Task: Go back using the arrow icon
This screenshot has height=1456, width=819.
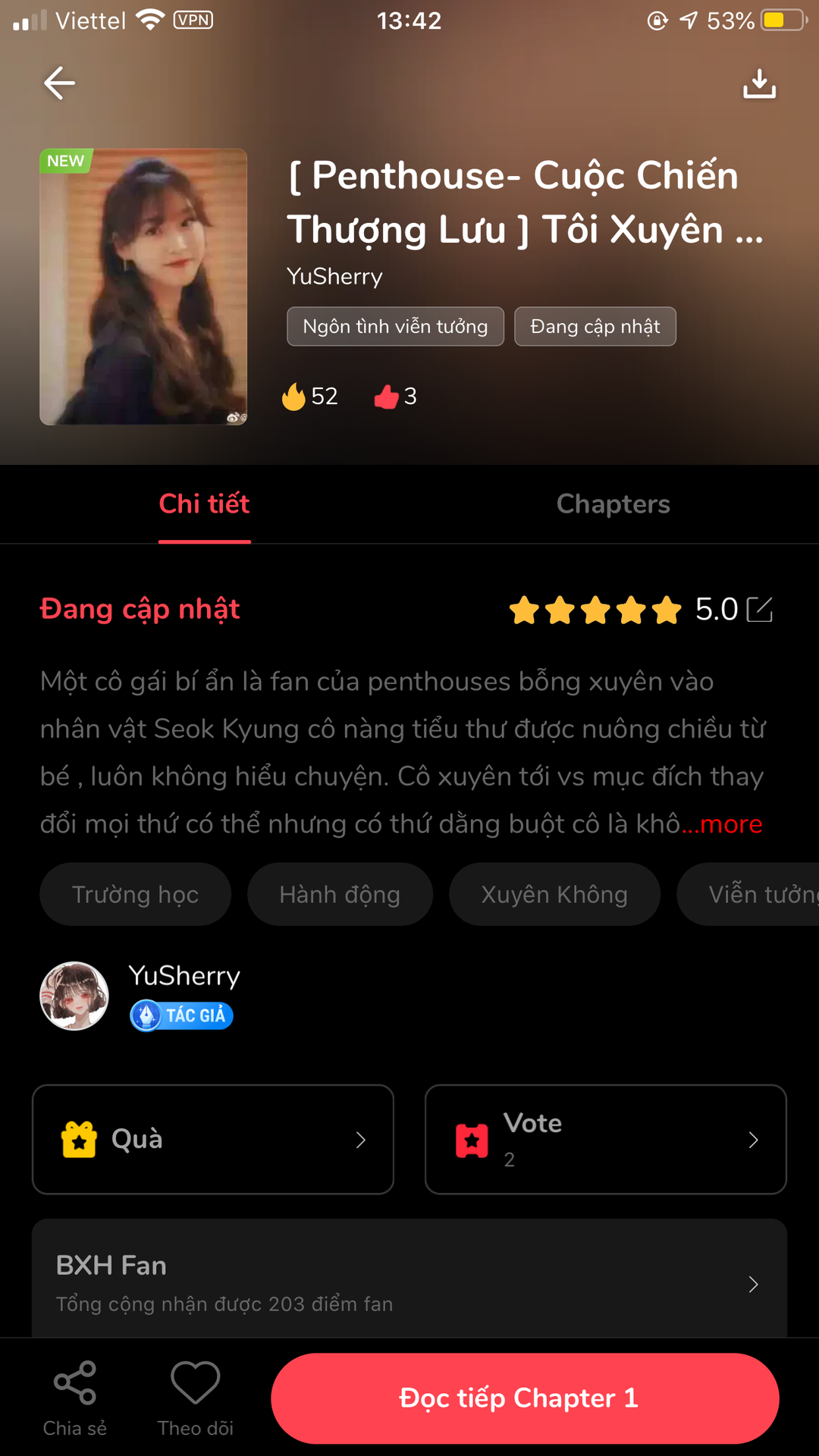Action: point(59,83)
